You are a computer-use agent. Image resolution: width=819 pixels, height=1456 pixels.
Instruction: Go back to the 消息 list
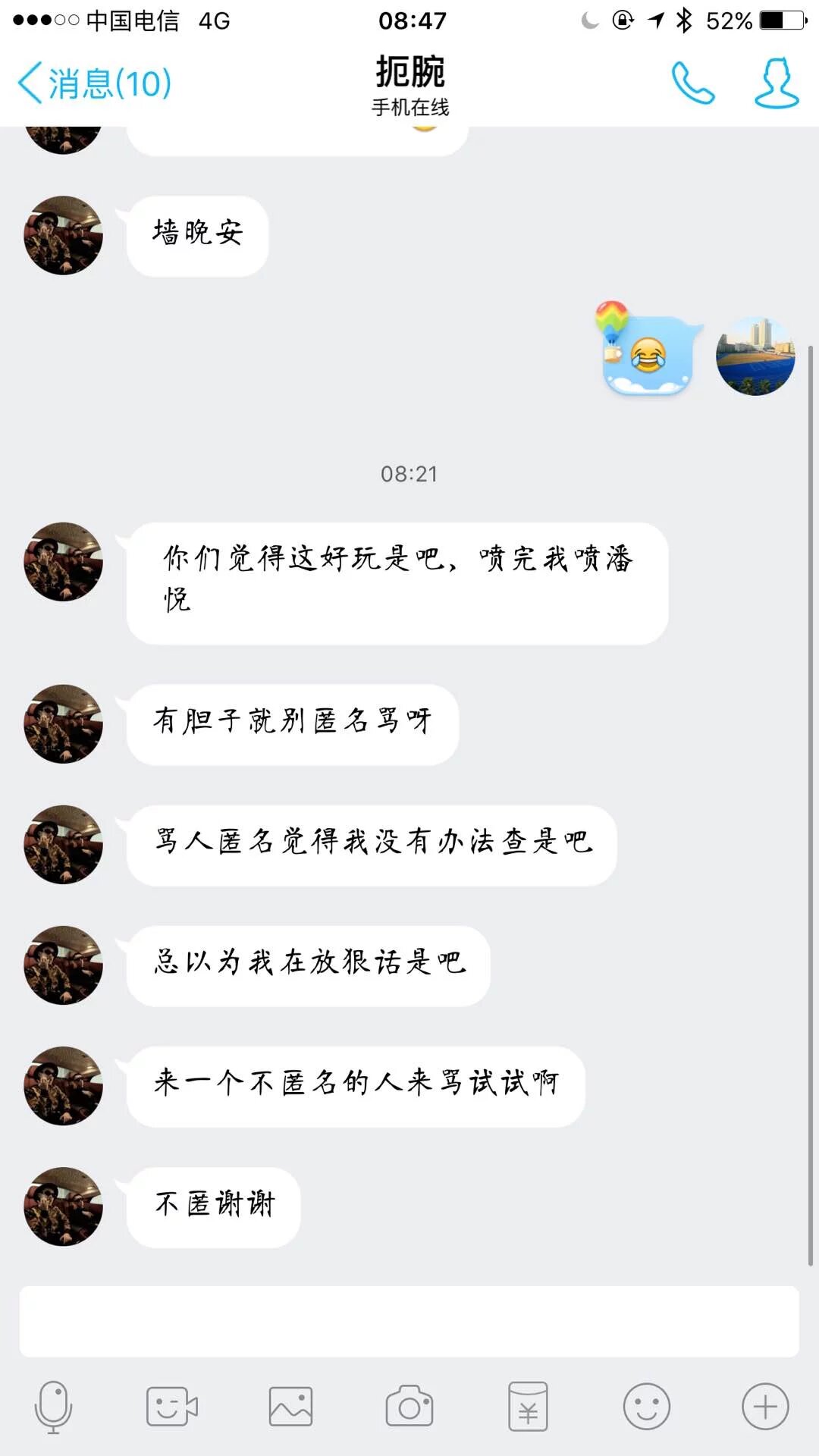[95, 83]
